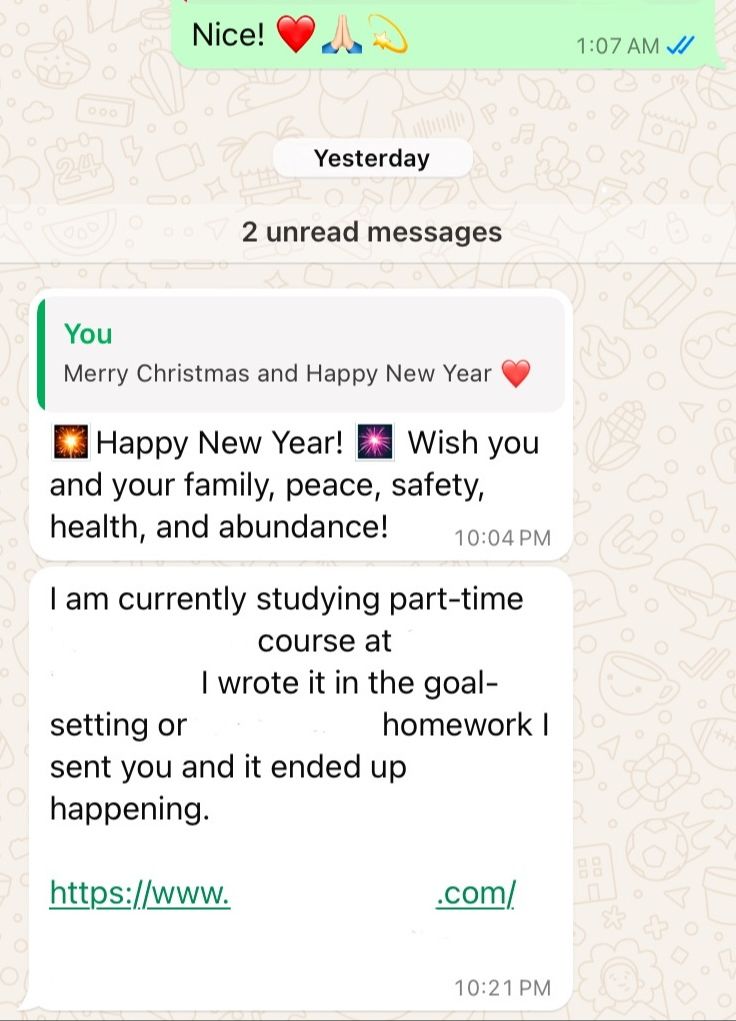The image size is (736, 1021).
Task: Open the https://www. link in the message
Action: pos(140,893)
